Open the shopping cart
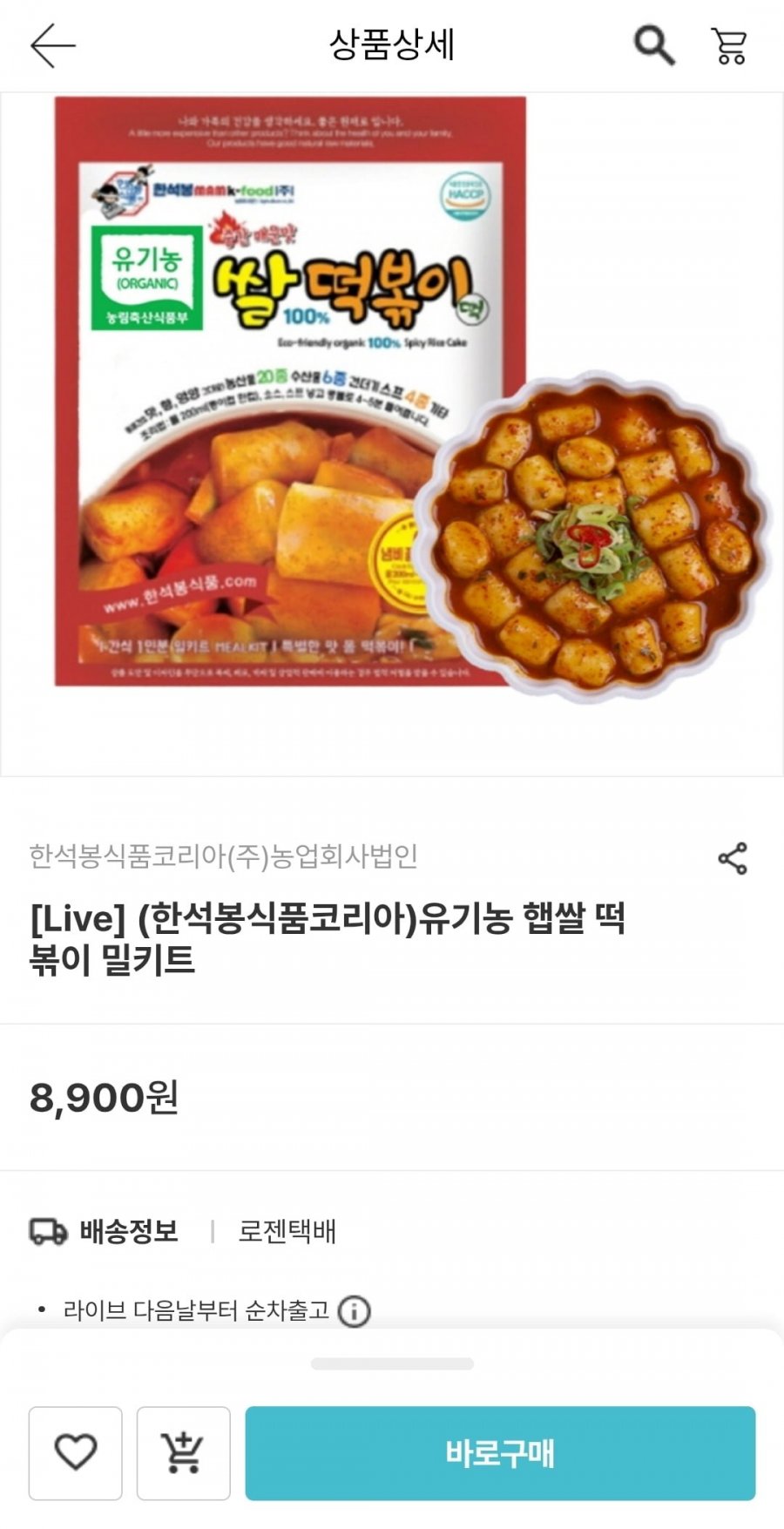This screenshot has height=1529, width=784. (x=729, y=45)
